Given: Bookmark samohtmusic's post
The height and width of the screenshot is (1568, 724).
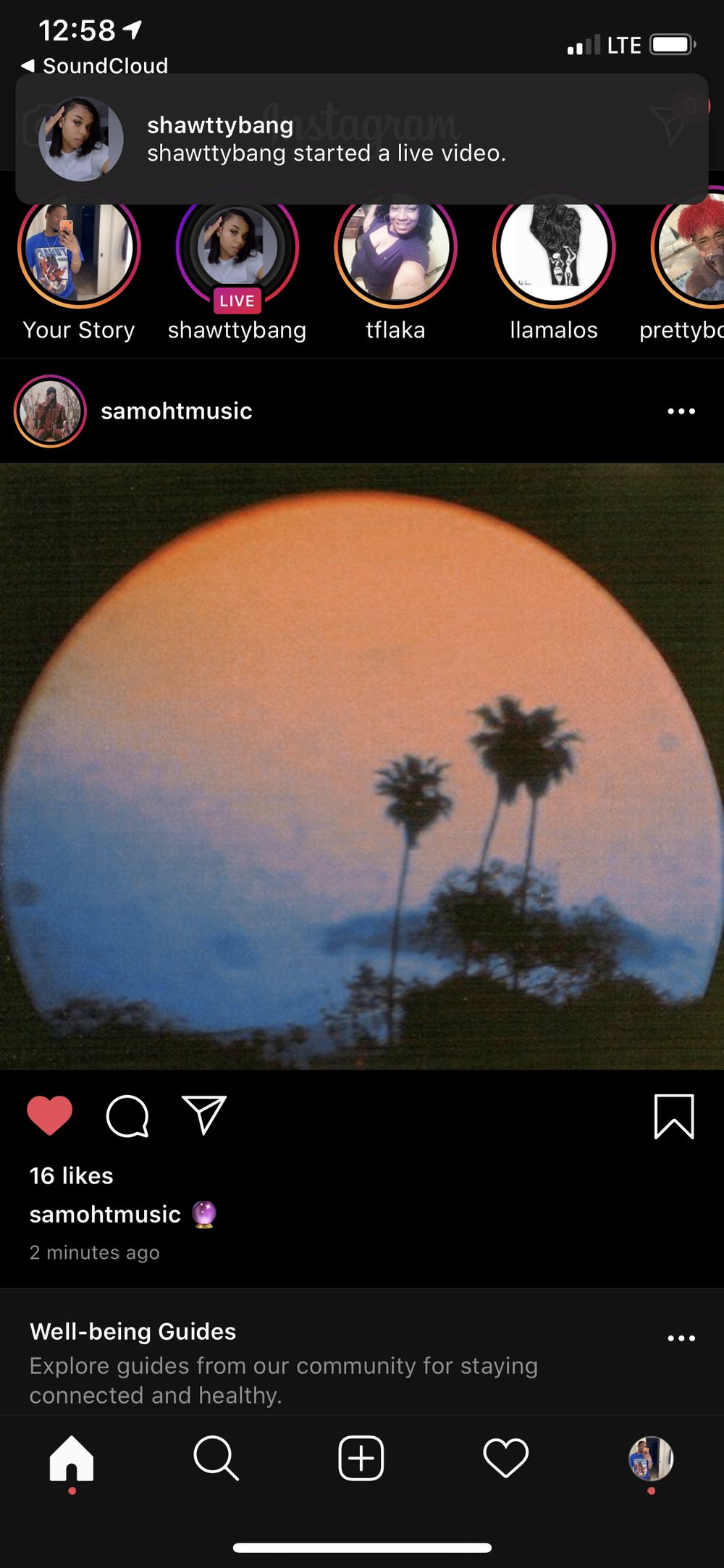Looking at the screenshot, I should (x=674, y=1117).
